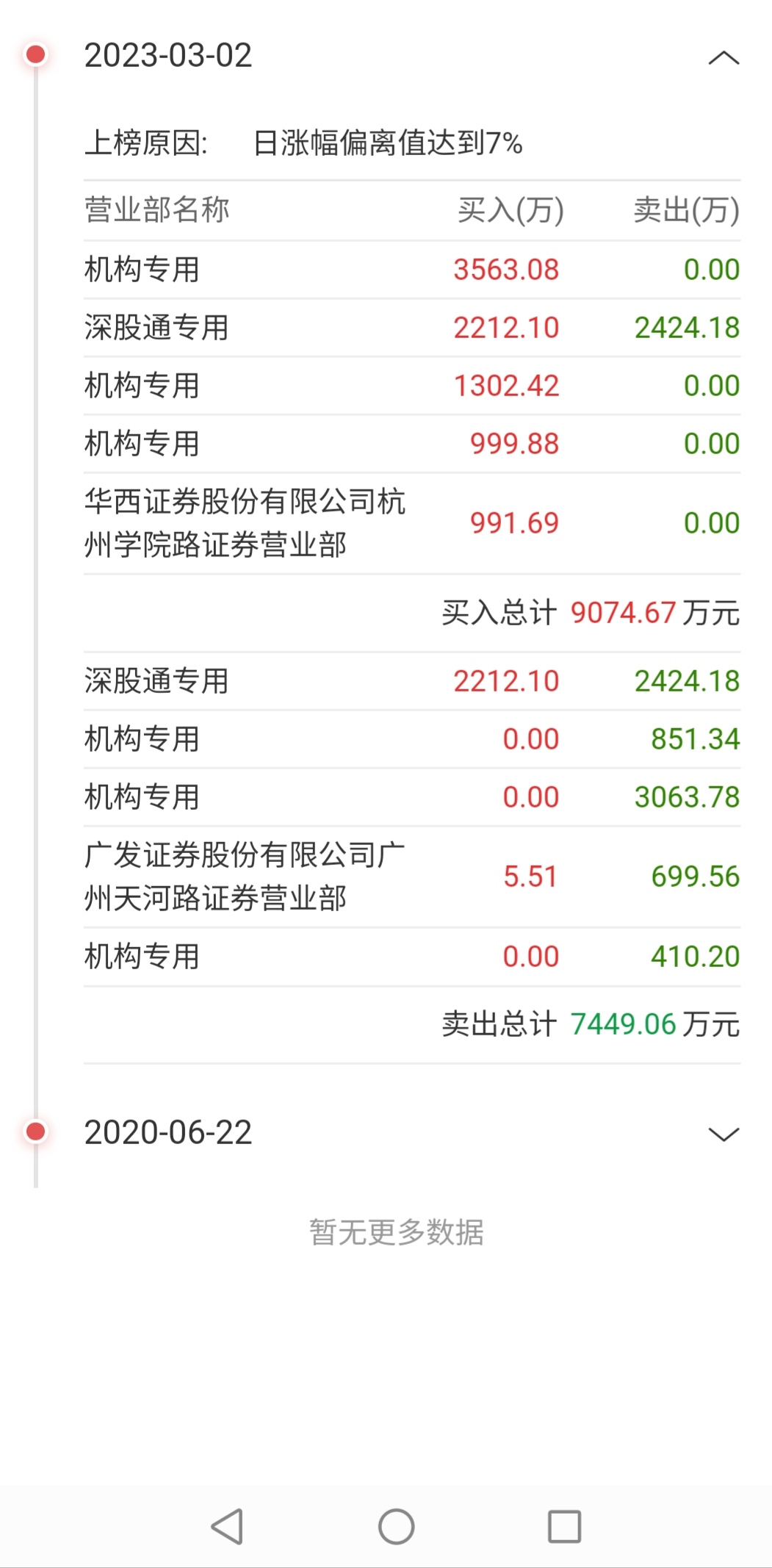The image size is (772, 1568).
Task: Collapse the 2023-03-02 record
Action: click(x=724, y=57)
